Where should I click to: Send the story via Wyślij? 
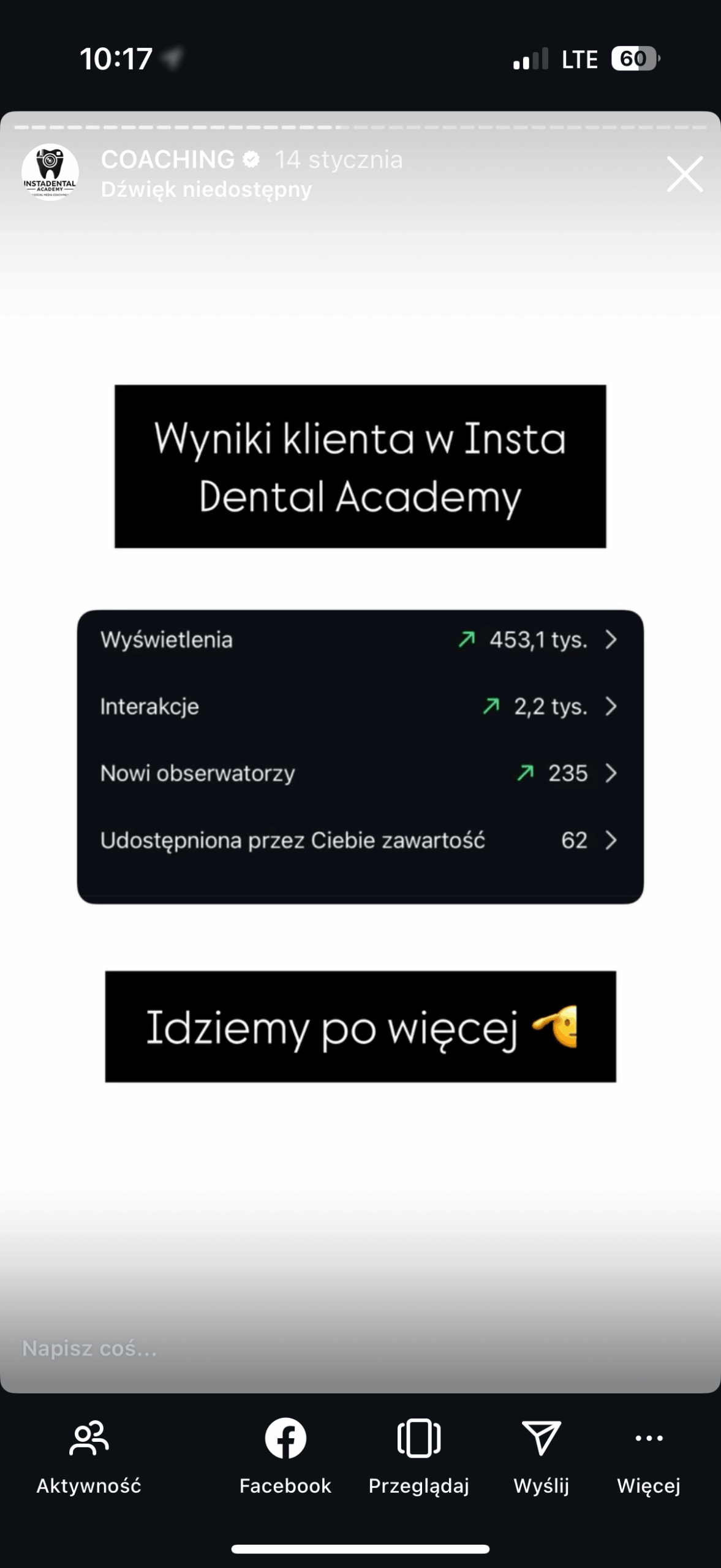click(x=541, y=1457)
